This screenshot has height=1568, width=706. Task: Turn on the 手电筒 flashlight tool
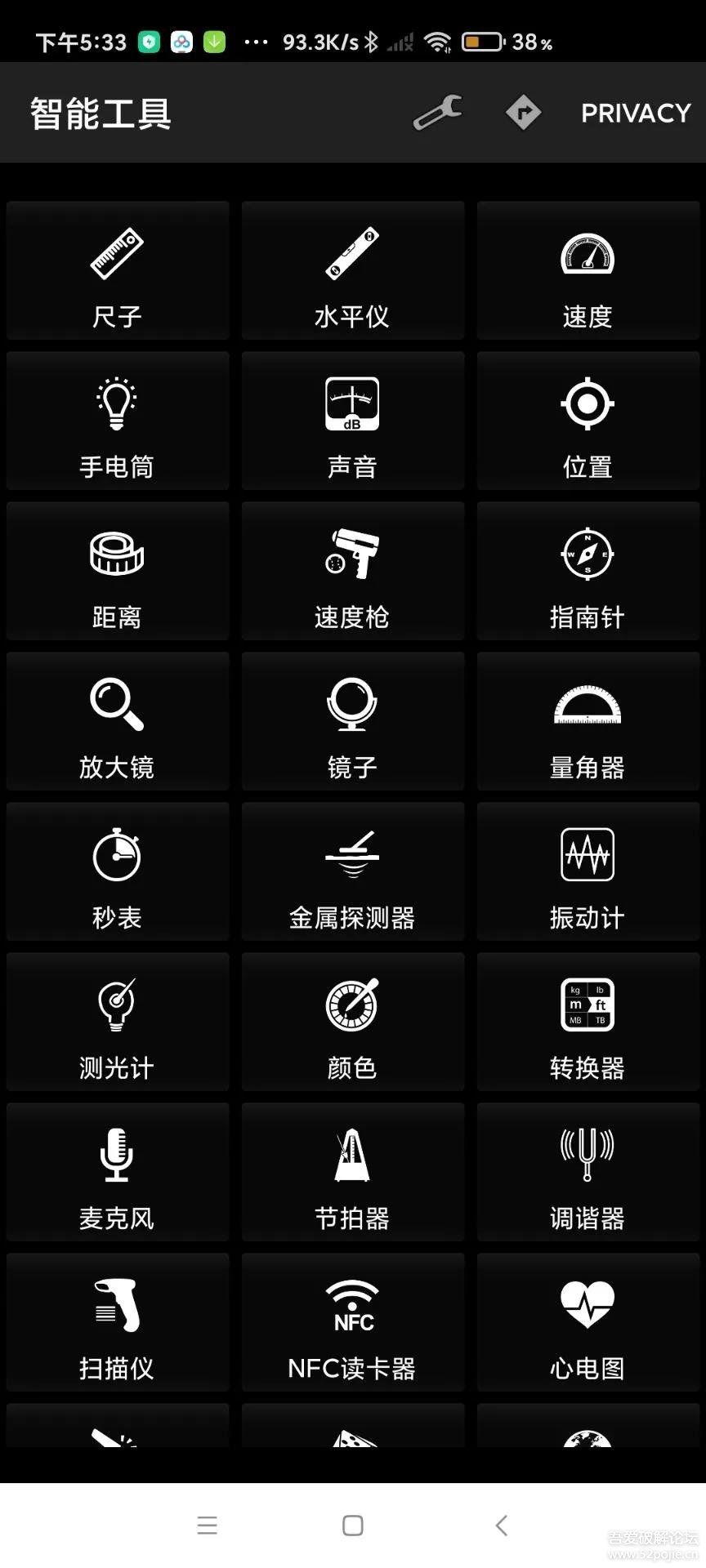tap(118, 421)
